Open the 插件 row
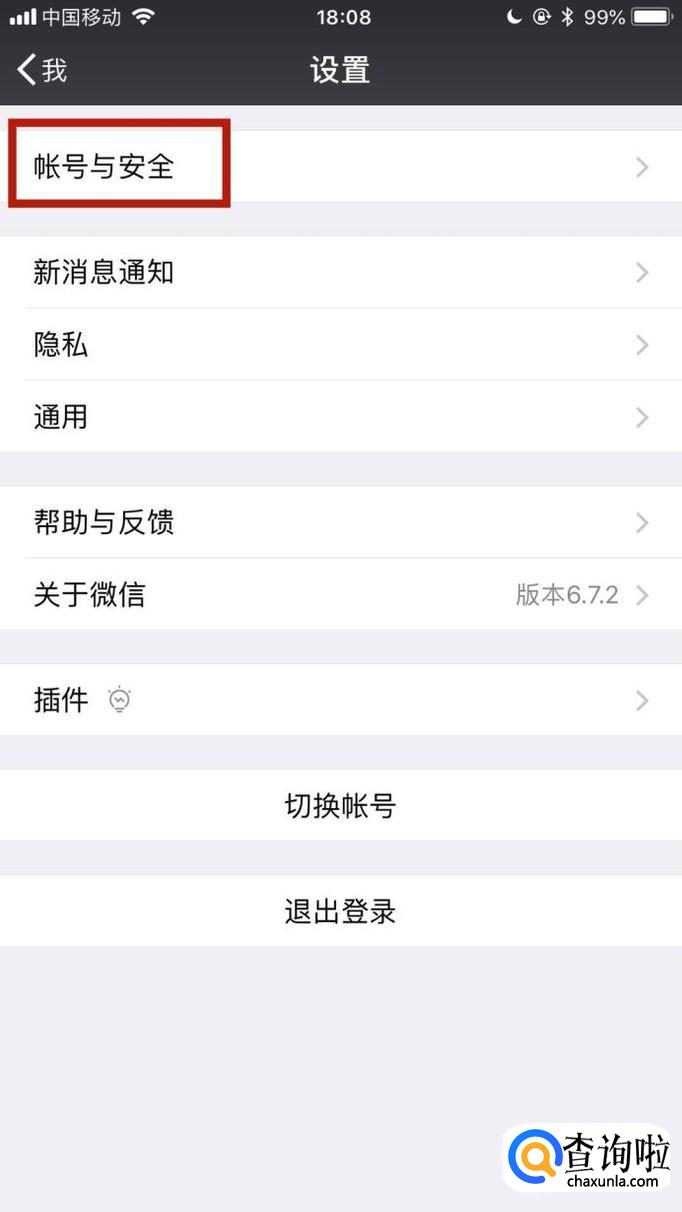The height and width of the screenshot is (1212, 682). (340, 700)
